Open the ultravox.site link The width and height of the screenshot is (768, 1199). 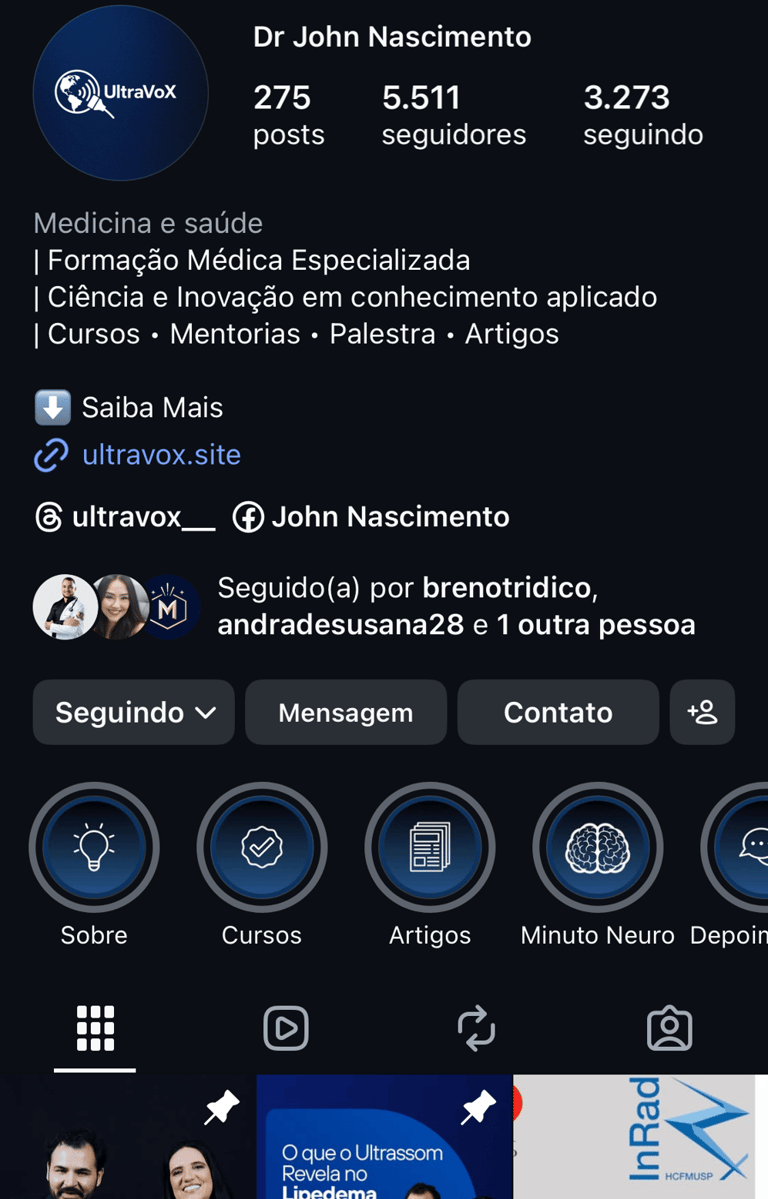pyautogui.click(x=160, y=455)
